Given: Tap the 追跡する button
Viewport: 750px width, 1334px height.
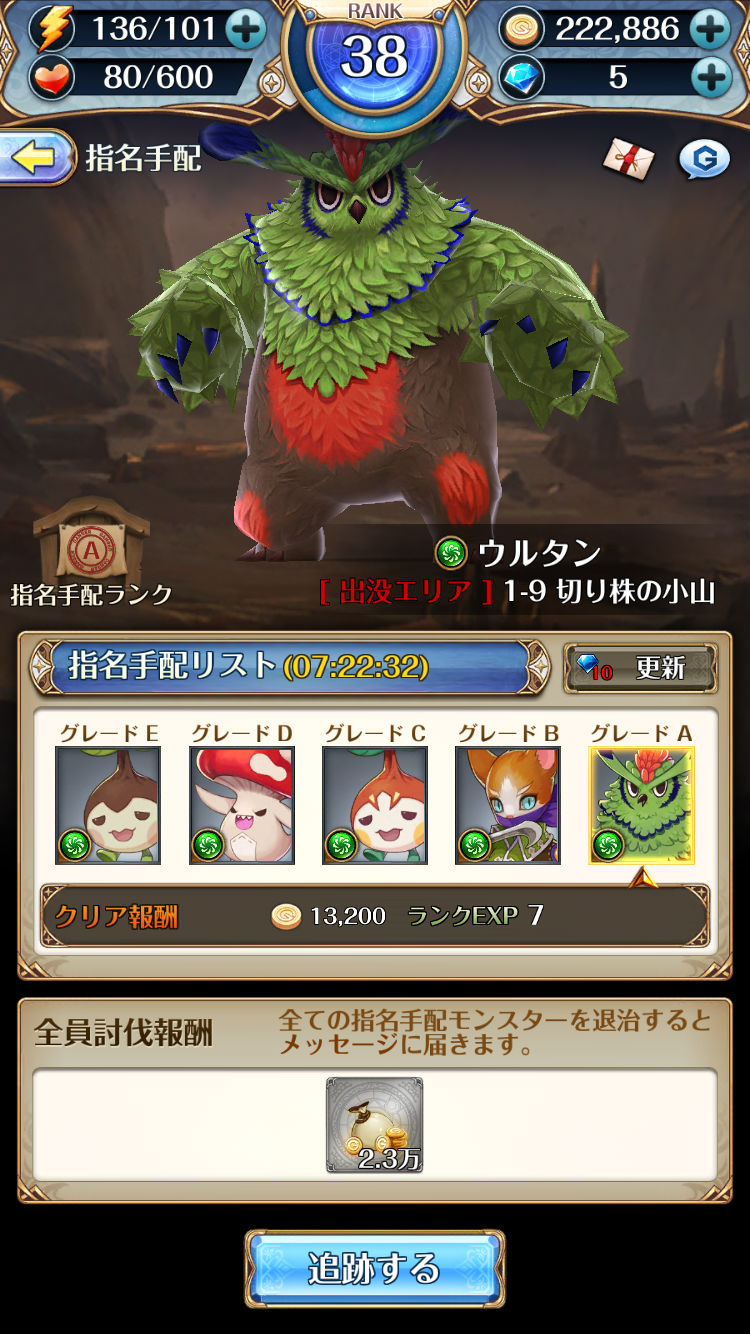Looking at the screenshot, I should point(375,1269).
